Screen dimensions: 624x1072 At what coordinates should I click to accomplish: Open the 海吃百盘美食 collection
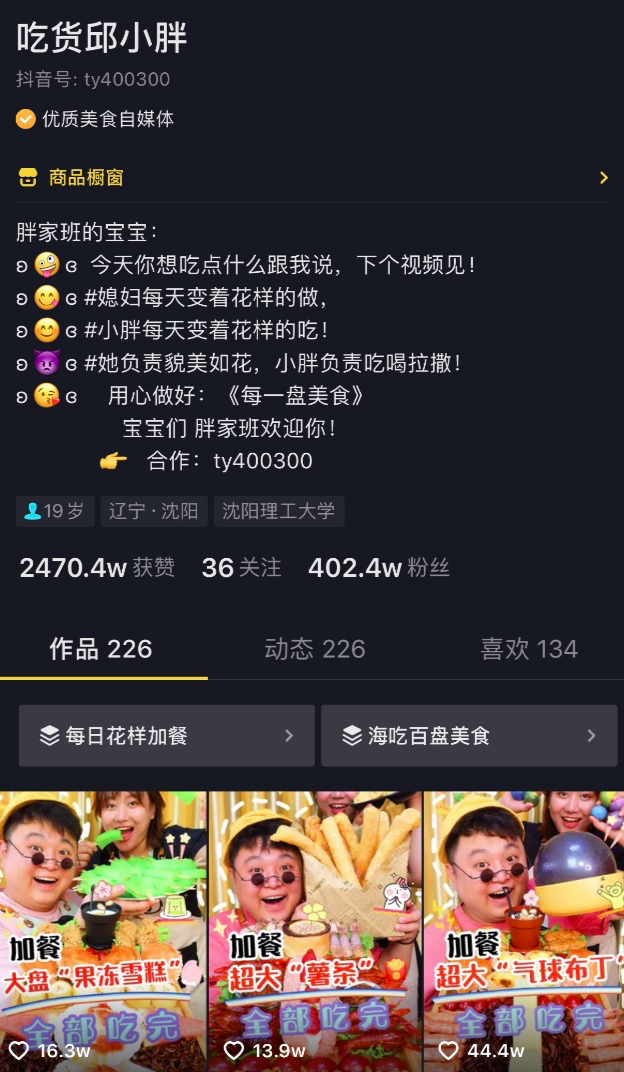(469, 736)
